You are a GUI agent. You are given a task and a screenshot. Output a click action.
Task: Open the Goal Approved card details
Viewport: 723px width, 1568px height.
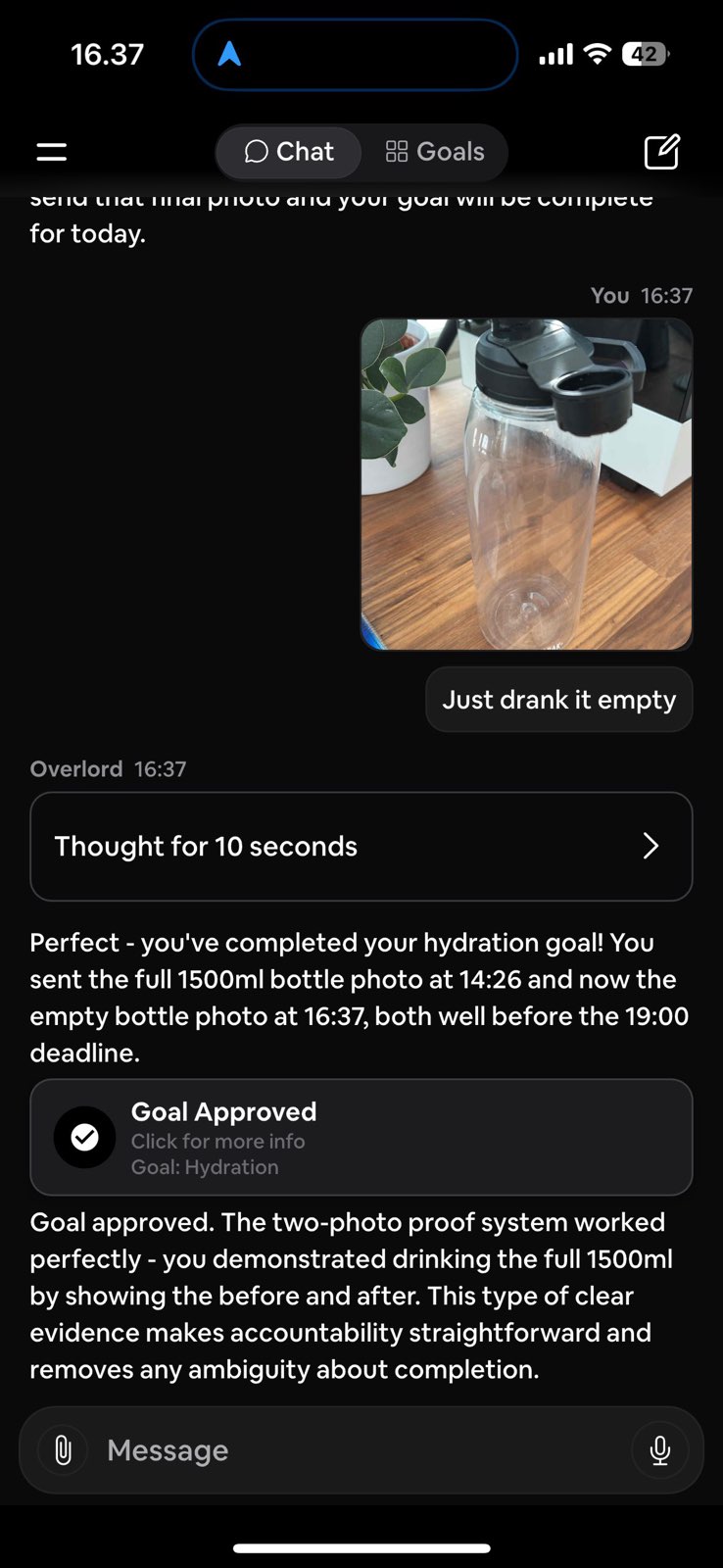361,1138
